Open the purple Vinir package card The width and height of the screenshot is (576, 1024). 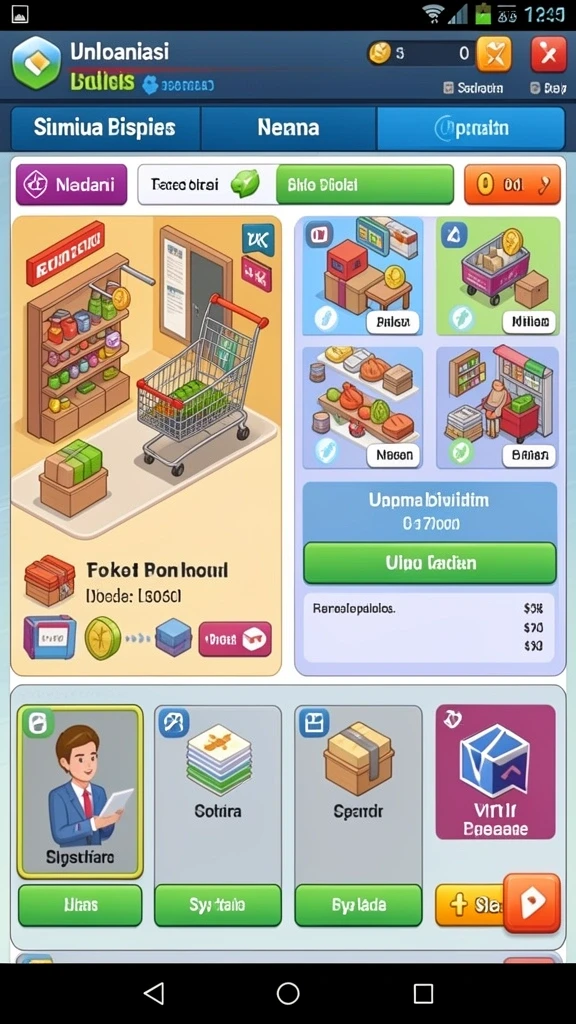tap(495, 771)
